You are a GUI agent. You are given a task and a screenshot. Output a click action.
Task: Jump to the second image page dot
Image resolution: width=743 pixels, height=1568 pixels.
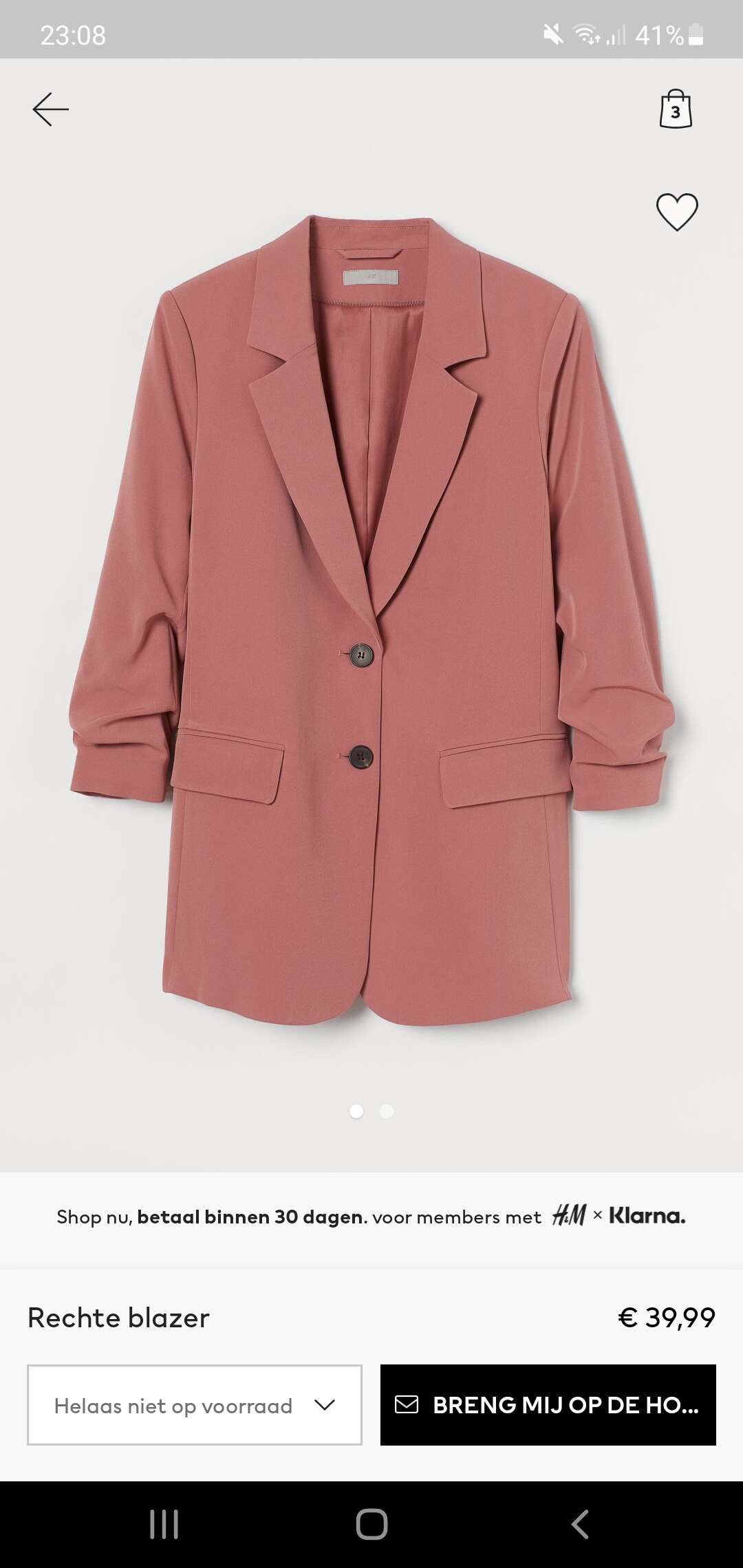tap(387, 1111)
